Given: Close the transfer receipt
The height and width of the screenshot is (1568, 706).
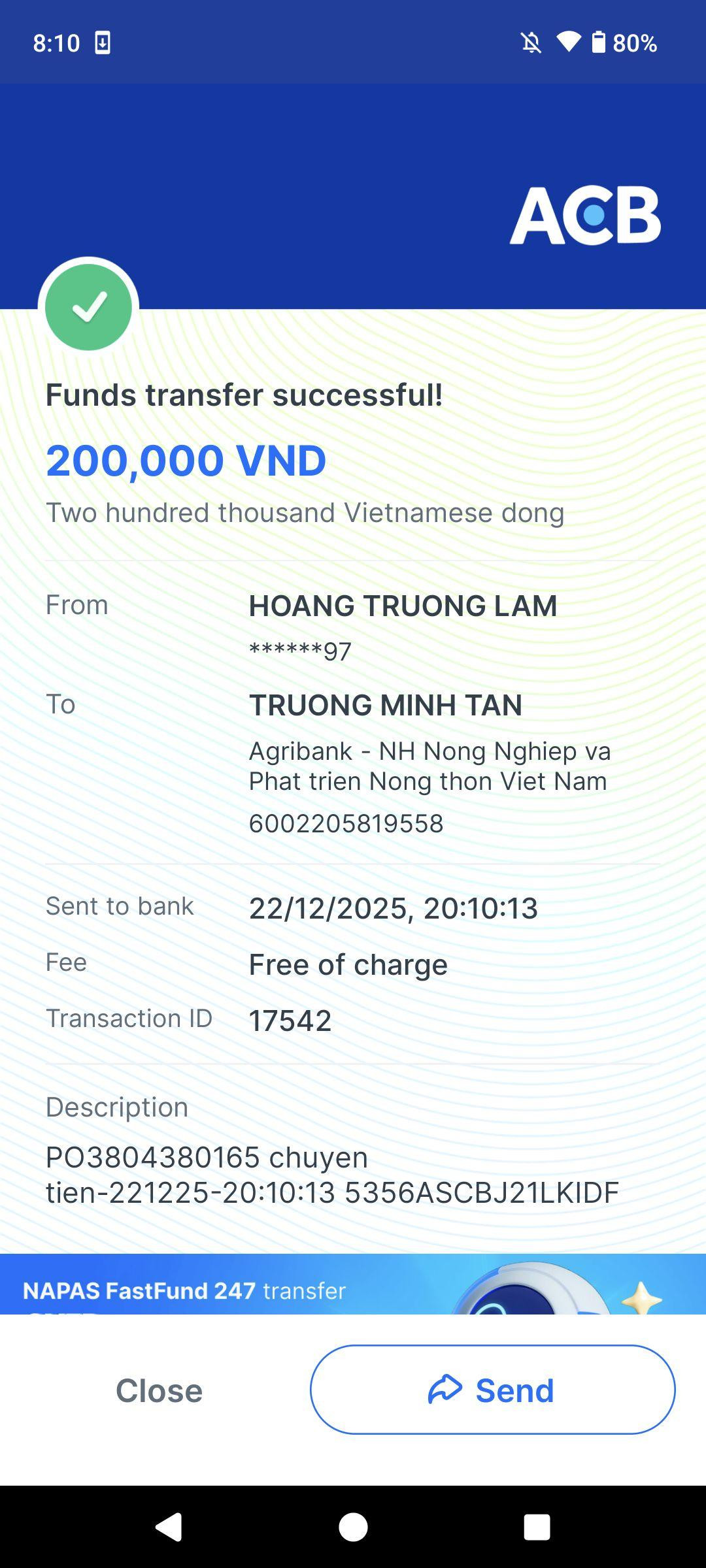Looking at the screenshot, I should [x=159, y=1390].
